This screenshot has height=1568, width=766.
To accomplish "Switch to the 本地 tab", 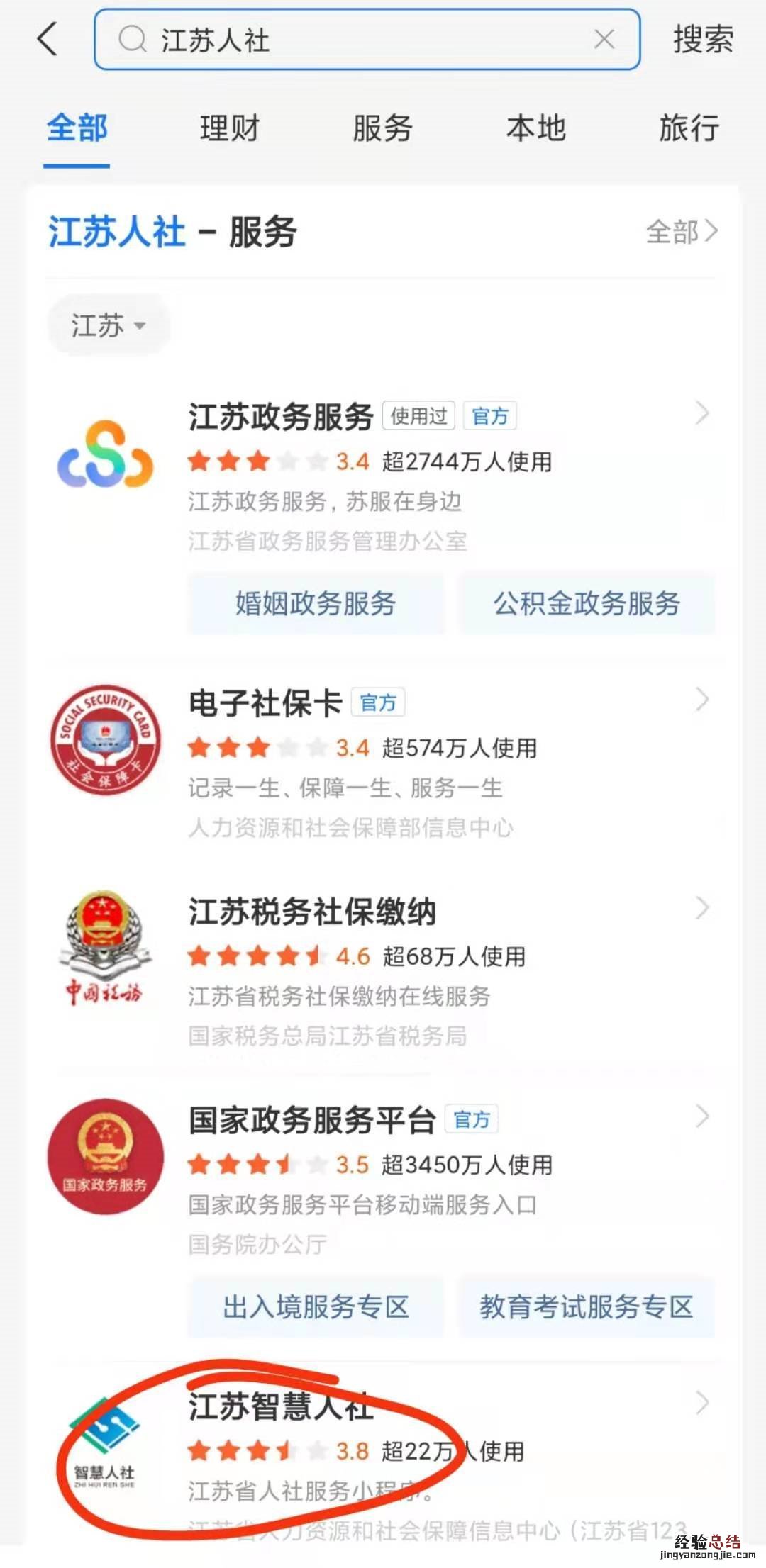I will point(536,129).
